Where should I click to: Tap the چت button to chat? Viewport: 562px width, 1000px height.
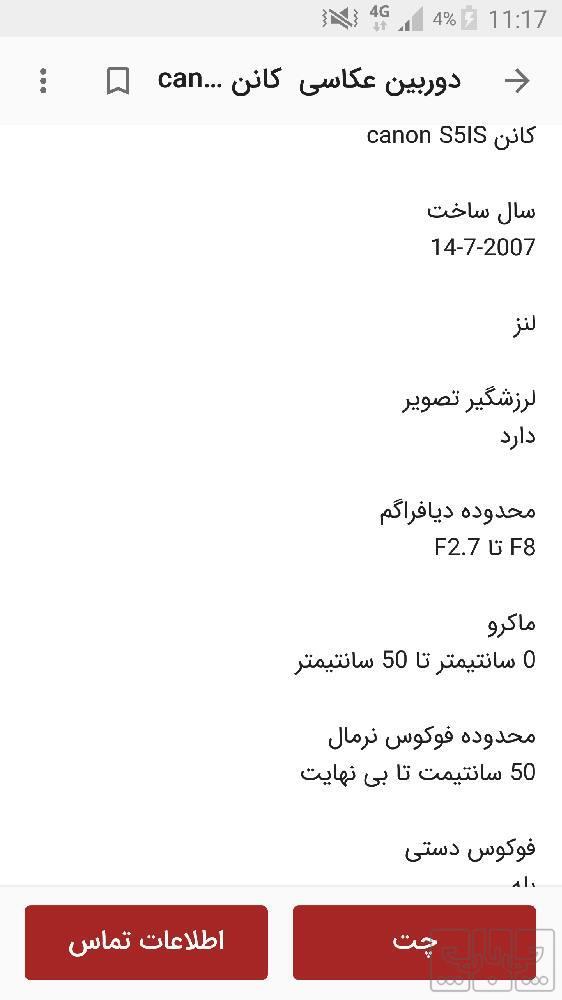tap(414, 941)
